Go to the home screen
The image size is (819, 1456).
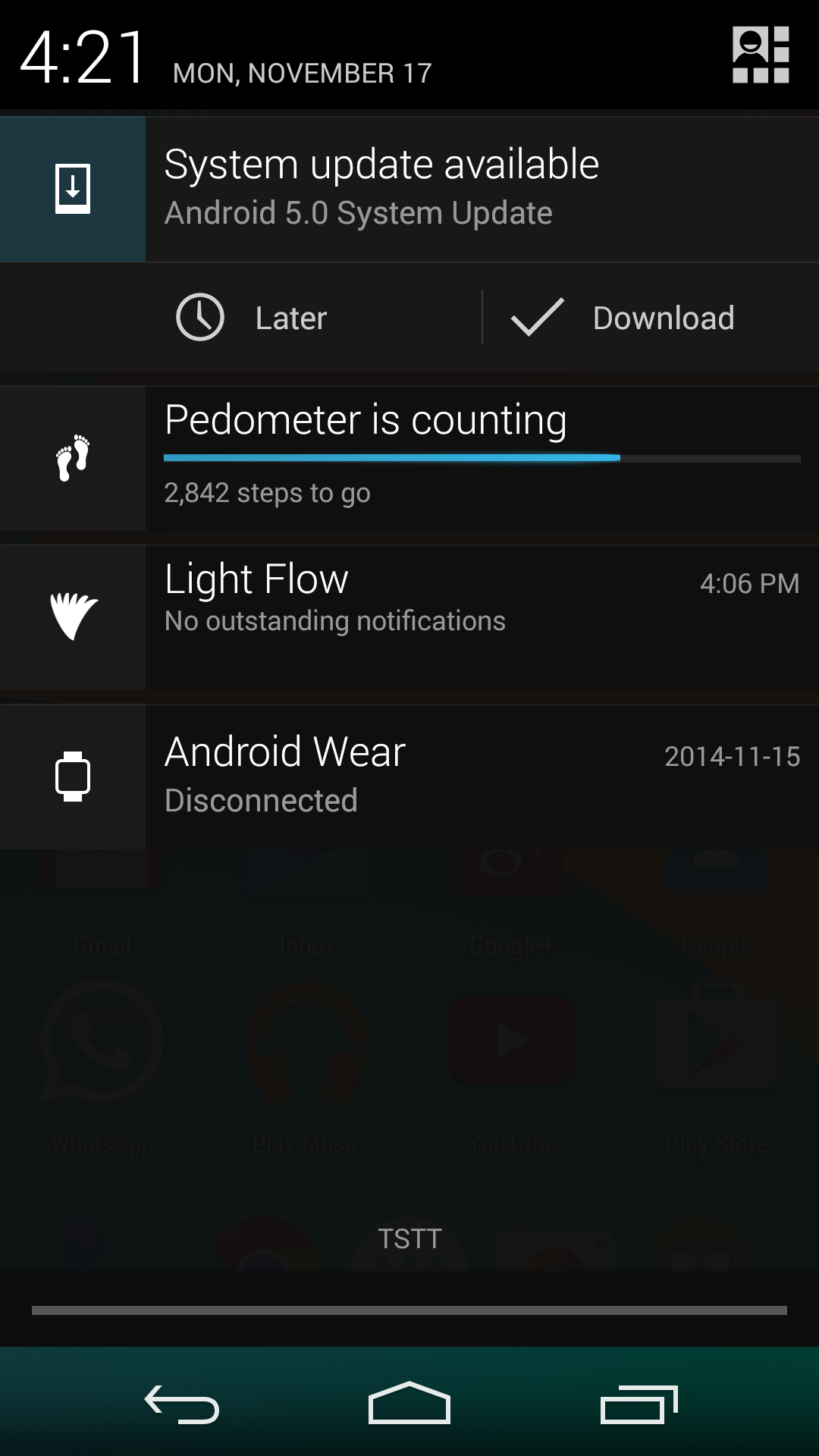(x=409, y=1404)
